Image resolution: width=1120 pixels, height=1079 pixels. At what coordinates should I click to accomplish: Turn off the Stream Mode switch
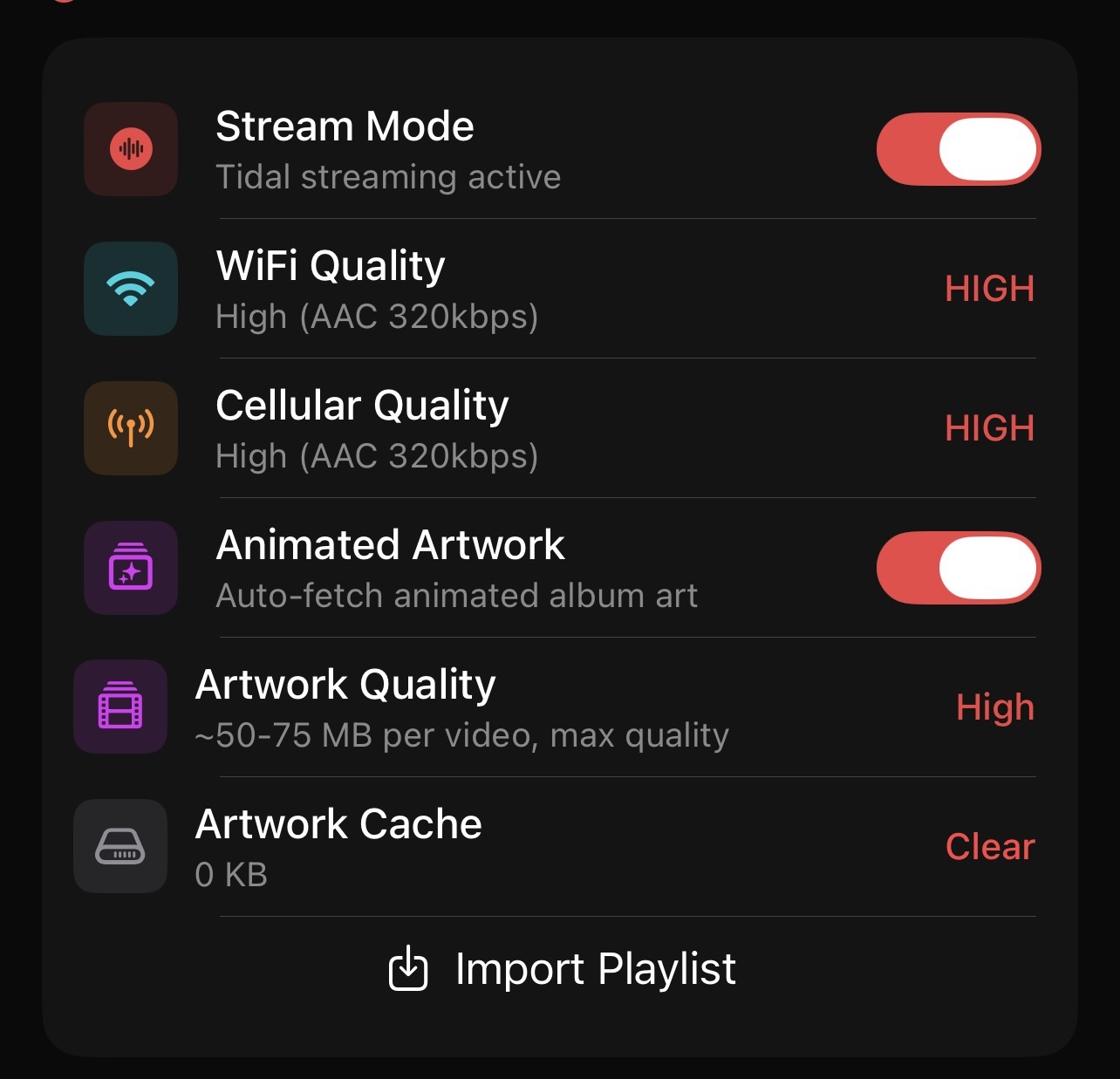click(x=958, y=149)
